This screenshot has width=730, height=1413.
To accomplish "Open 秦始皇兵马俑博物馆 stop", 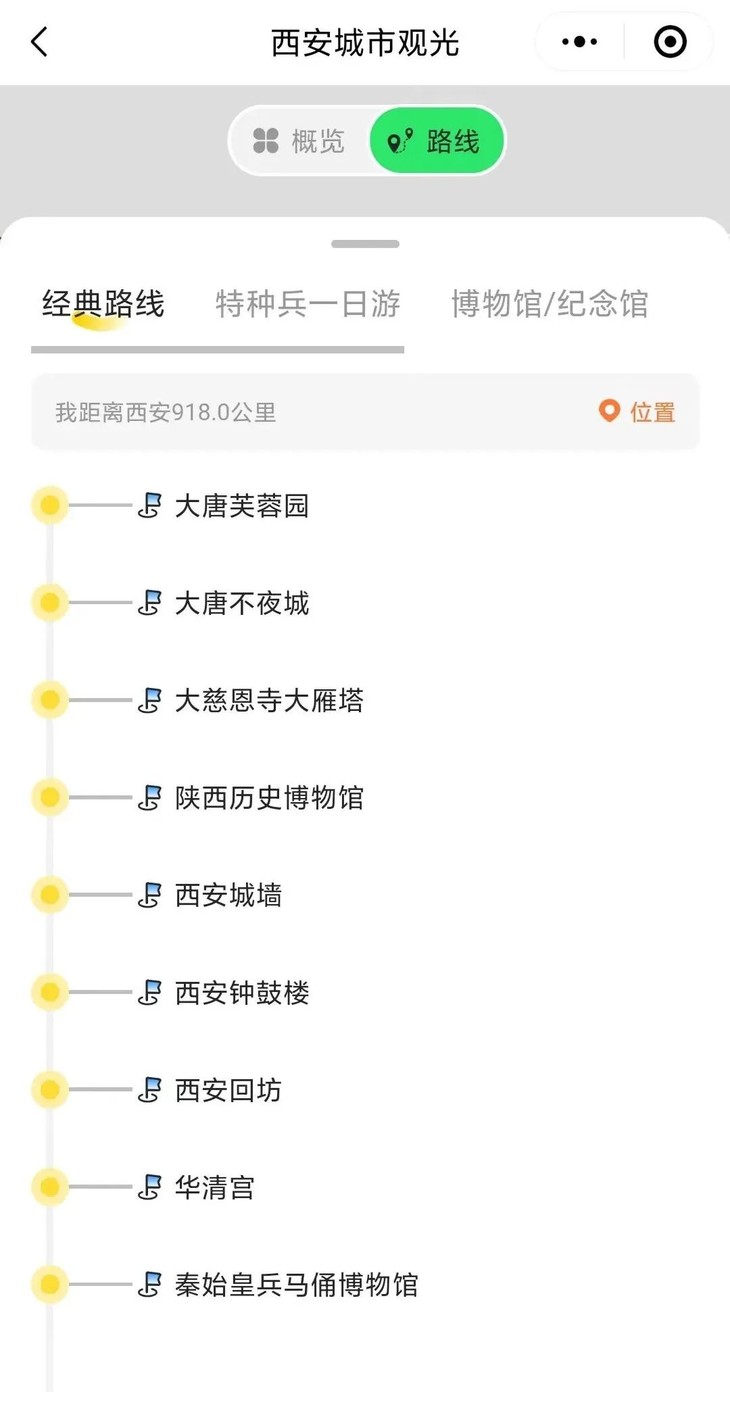I will point(296,1285).
